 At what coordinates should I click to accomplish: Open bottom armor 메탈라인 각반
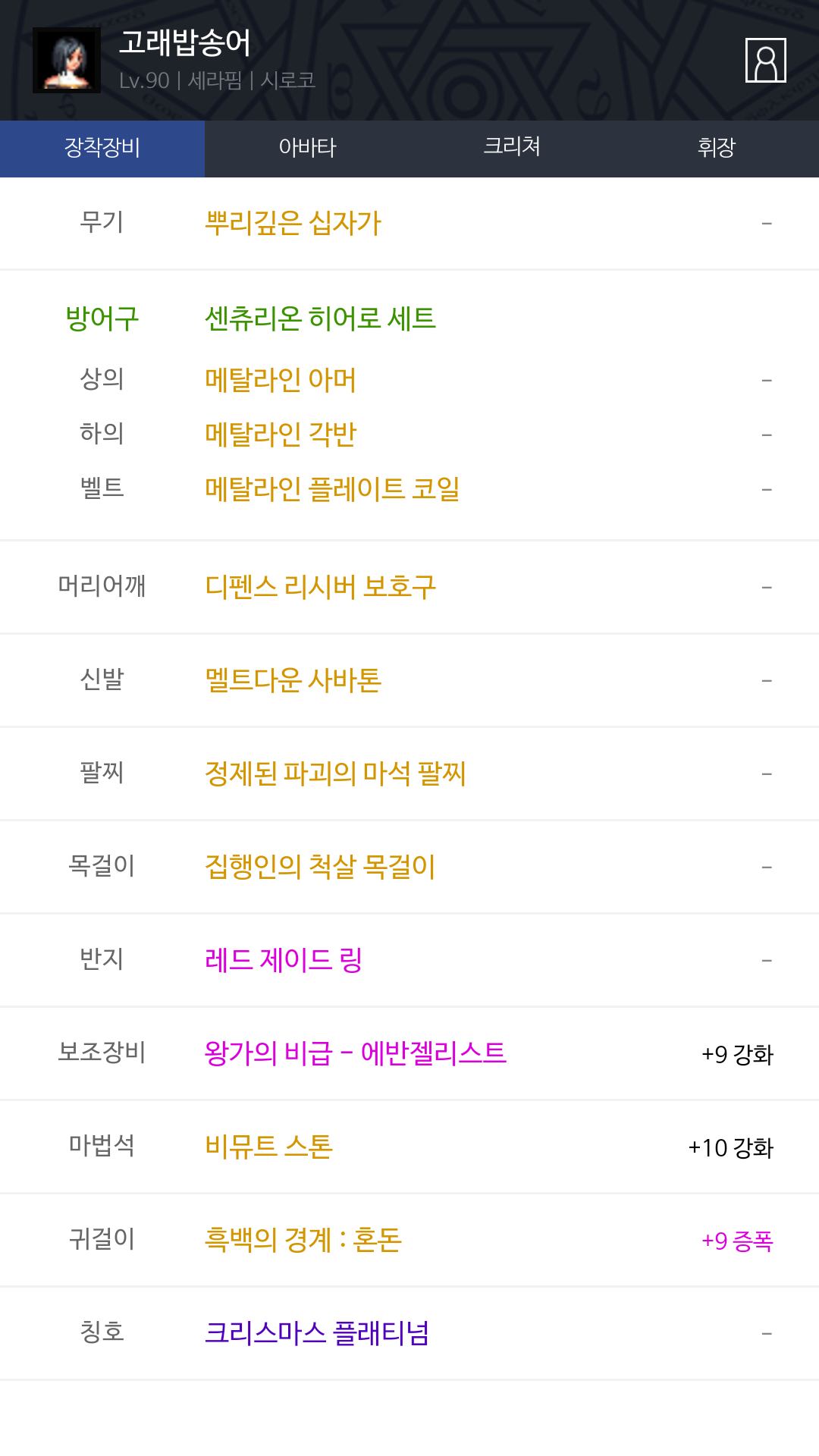click(281, 434)
